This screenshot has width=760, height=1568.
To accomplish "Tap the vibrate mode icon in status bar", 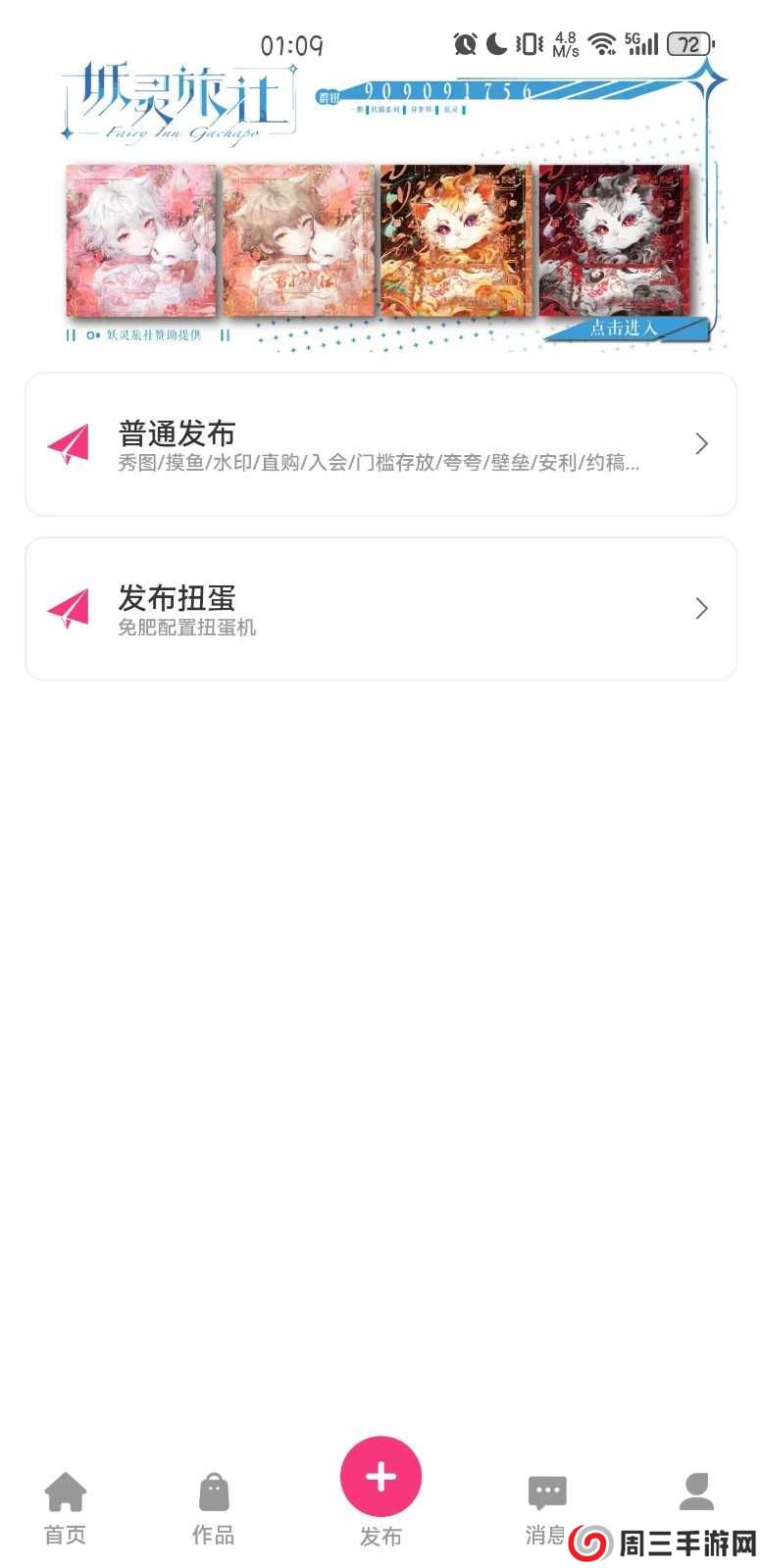I will [528, 43].
